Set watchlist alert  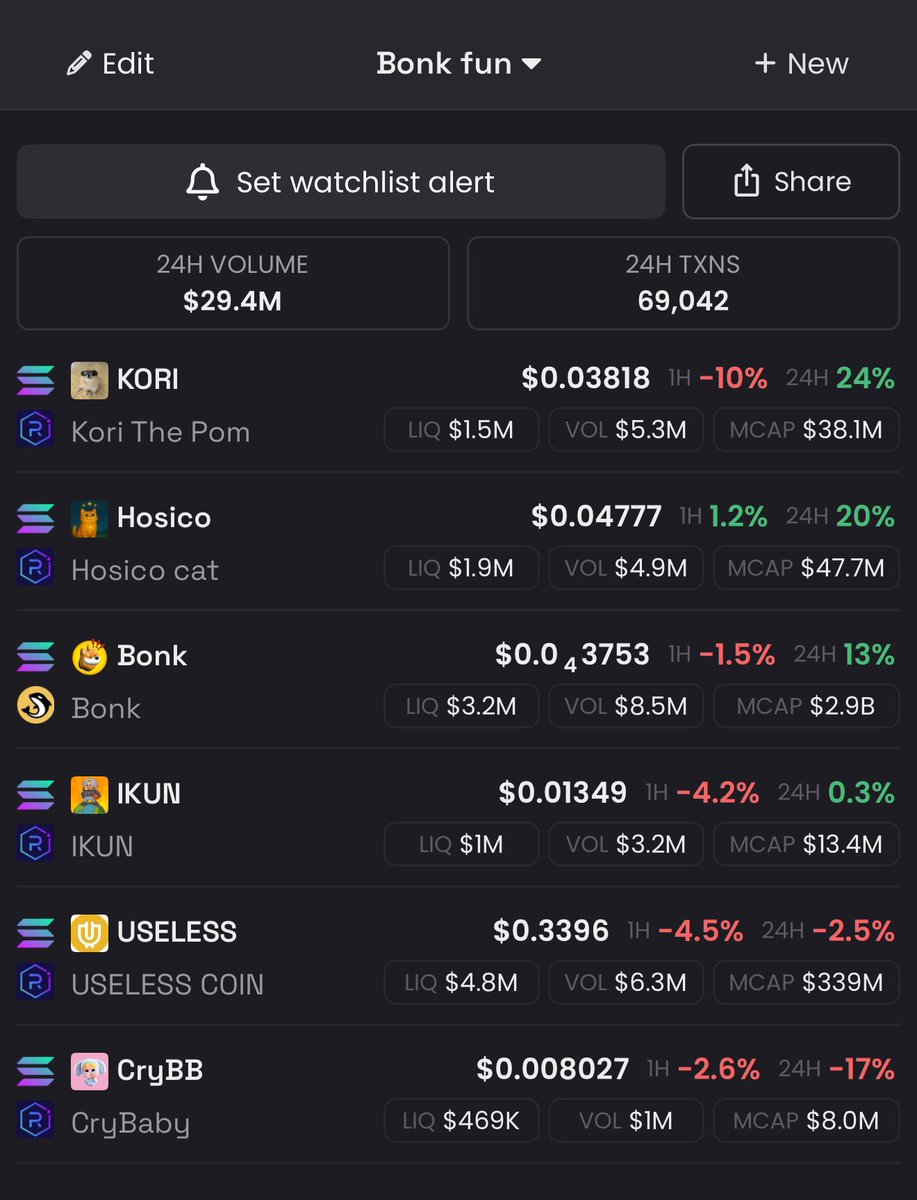pyautogui.click(x=341, y=182)
